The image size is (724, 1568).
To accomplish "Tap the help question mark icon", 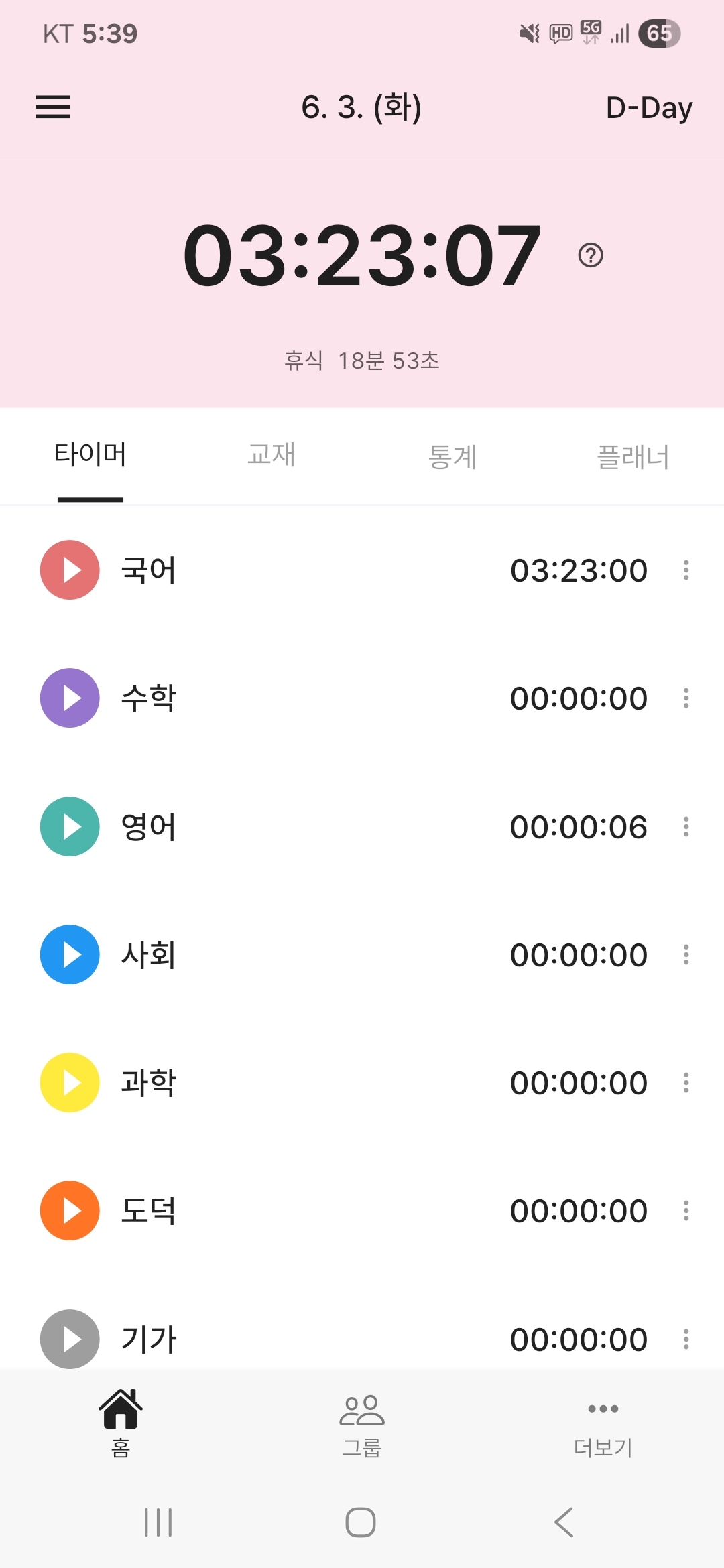I will [591, 255].
